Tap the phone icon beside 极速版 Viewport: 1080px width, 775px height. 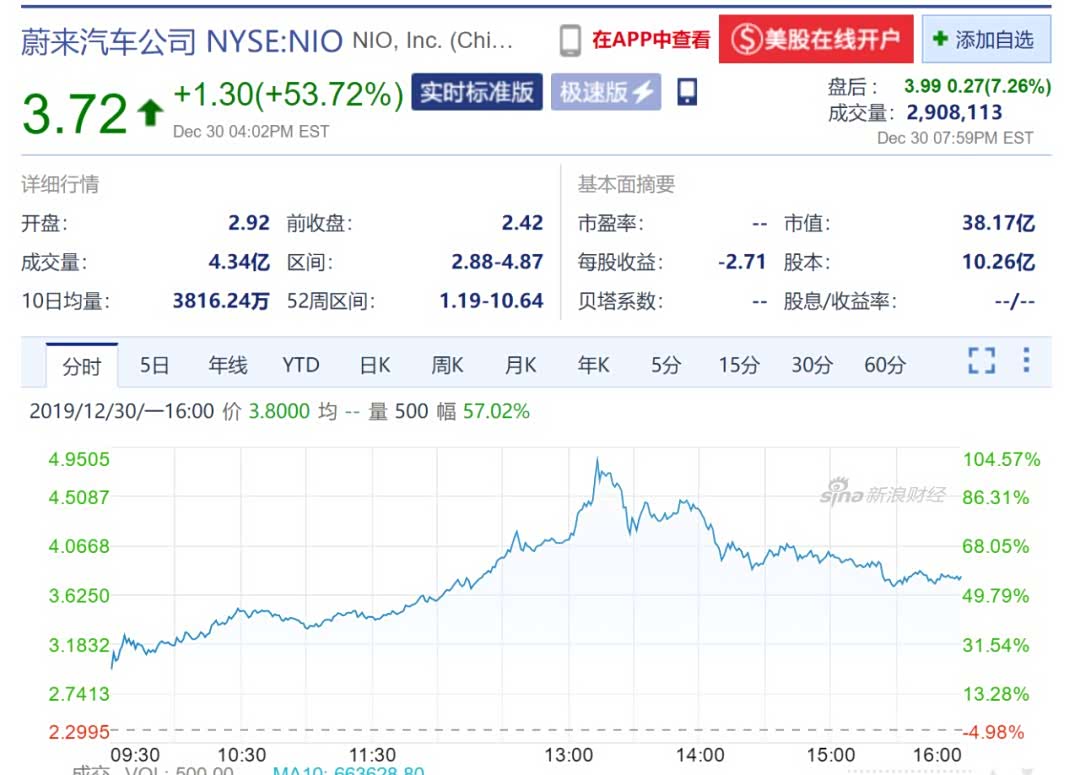(687, 92)
